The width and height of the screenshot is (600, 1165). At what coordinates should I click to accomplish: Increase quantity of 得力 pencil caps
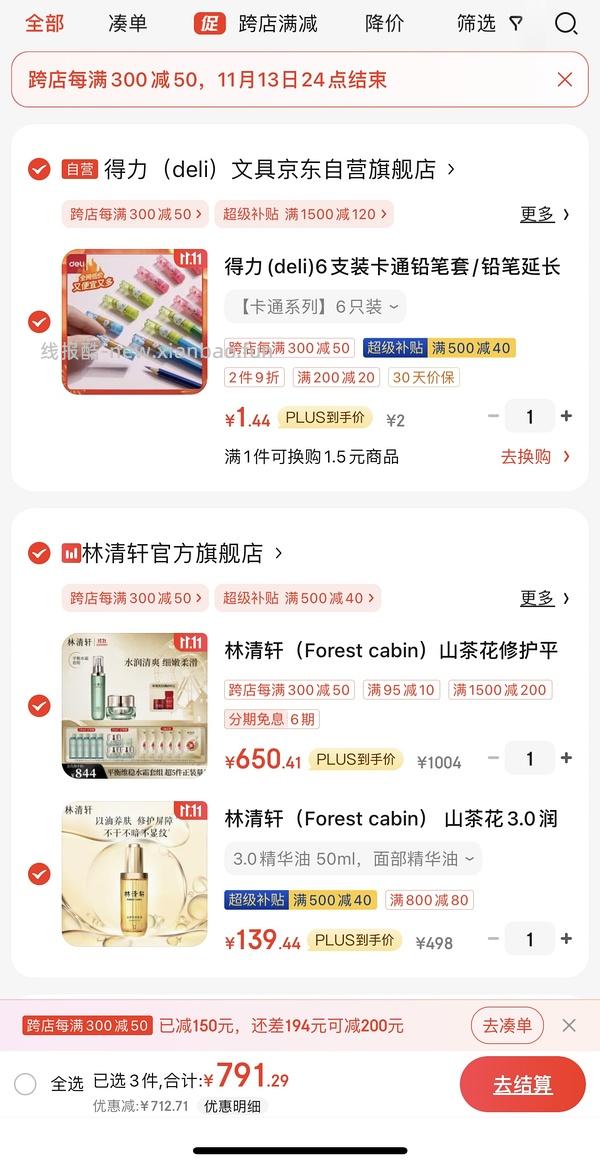(x=567, y=416)
